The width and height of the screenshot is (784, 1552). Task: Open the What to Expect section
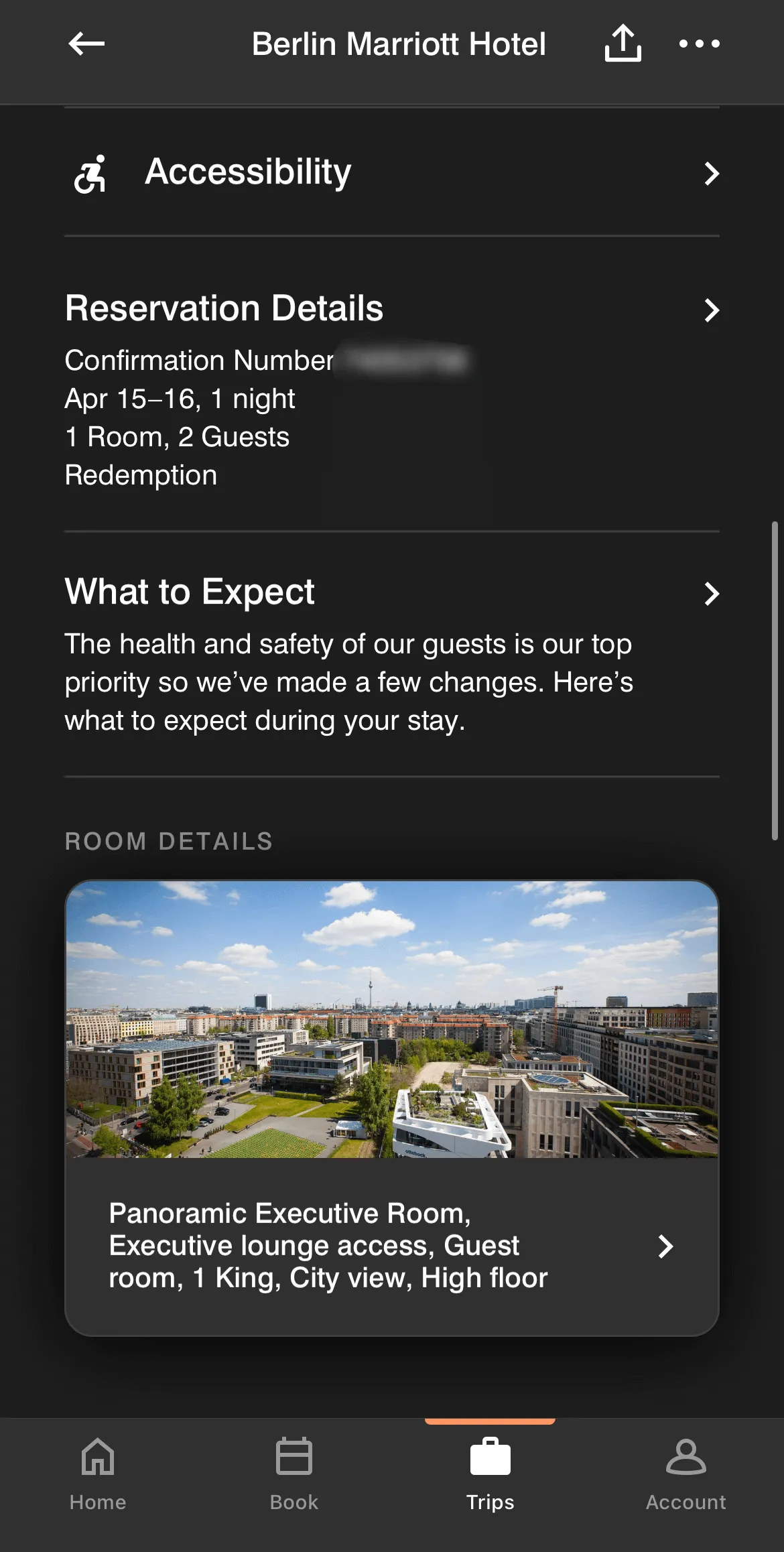pyautogui.click(x=392, y=654)
